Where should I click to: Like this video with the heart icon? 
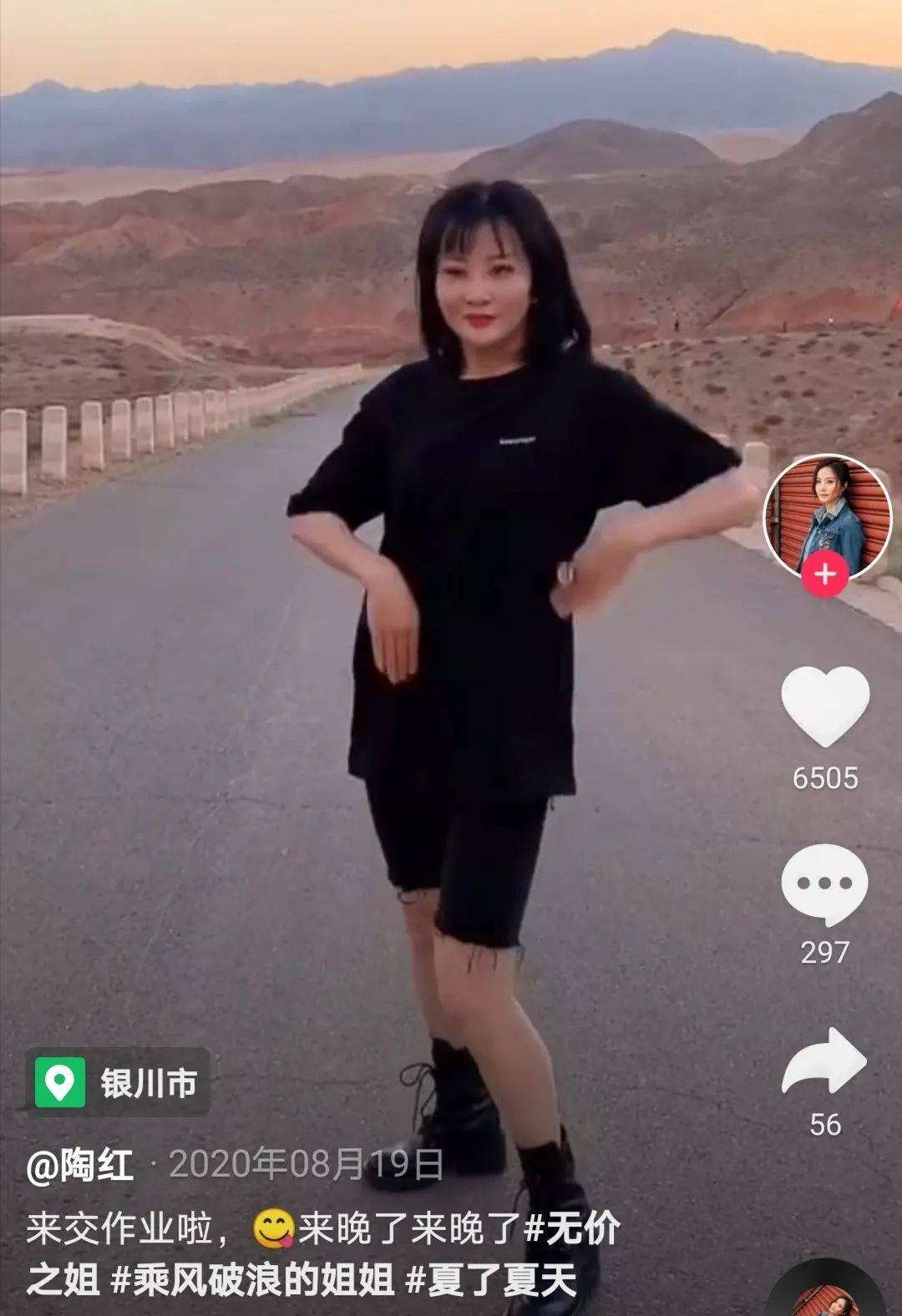coord(825,706)
